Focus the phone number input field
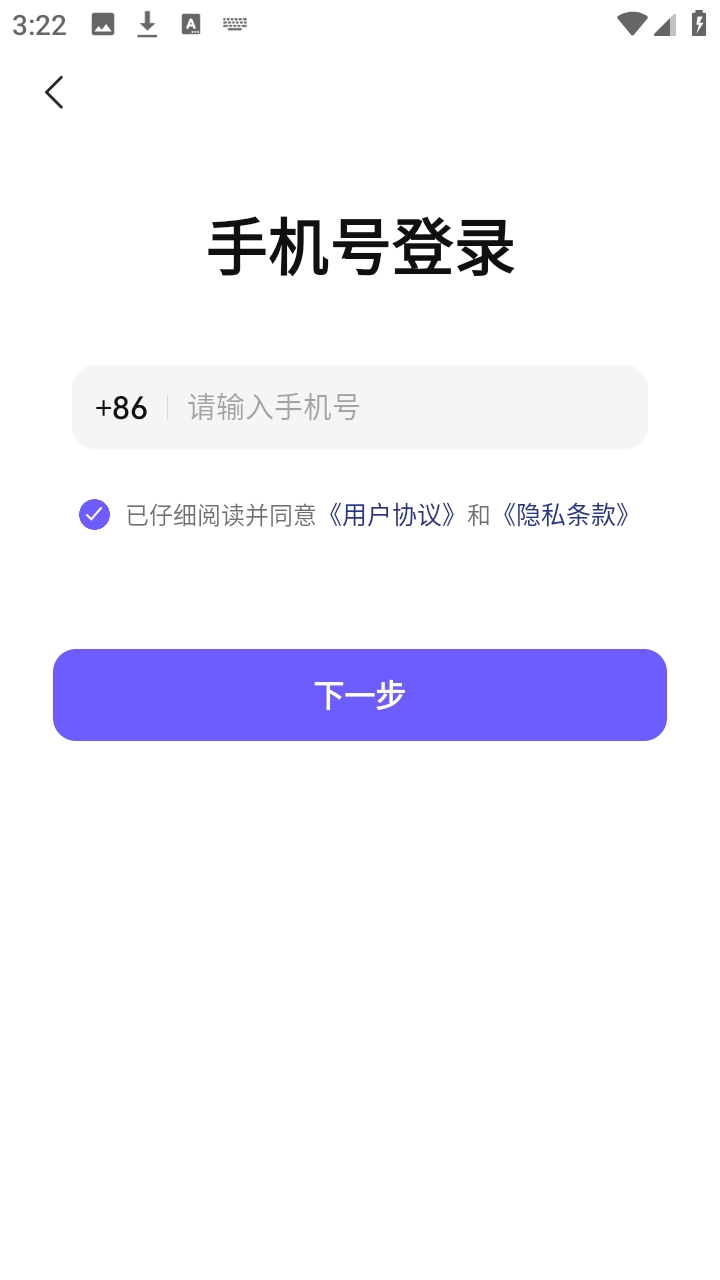 tap(400, 408)
